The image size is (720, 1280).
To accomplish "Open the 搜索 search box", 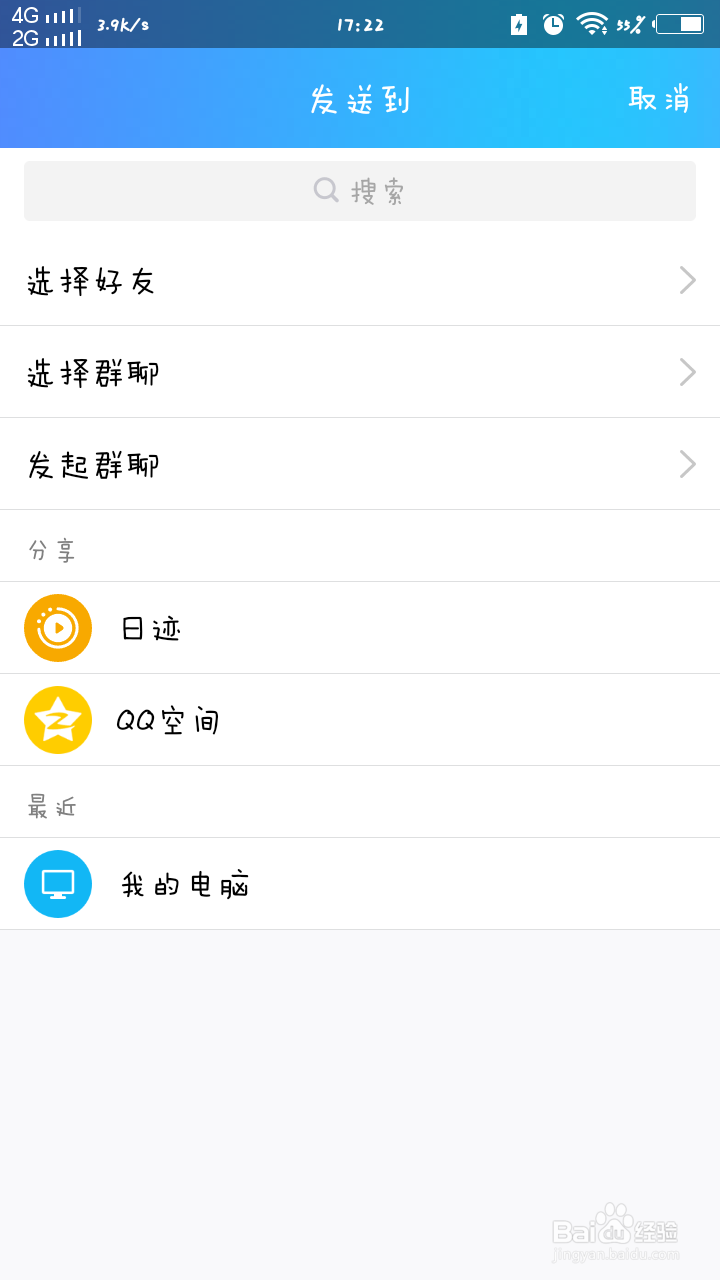I will (x=360, y=191).
